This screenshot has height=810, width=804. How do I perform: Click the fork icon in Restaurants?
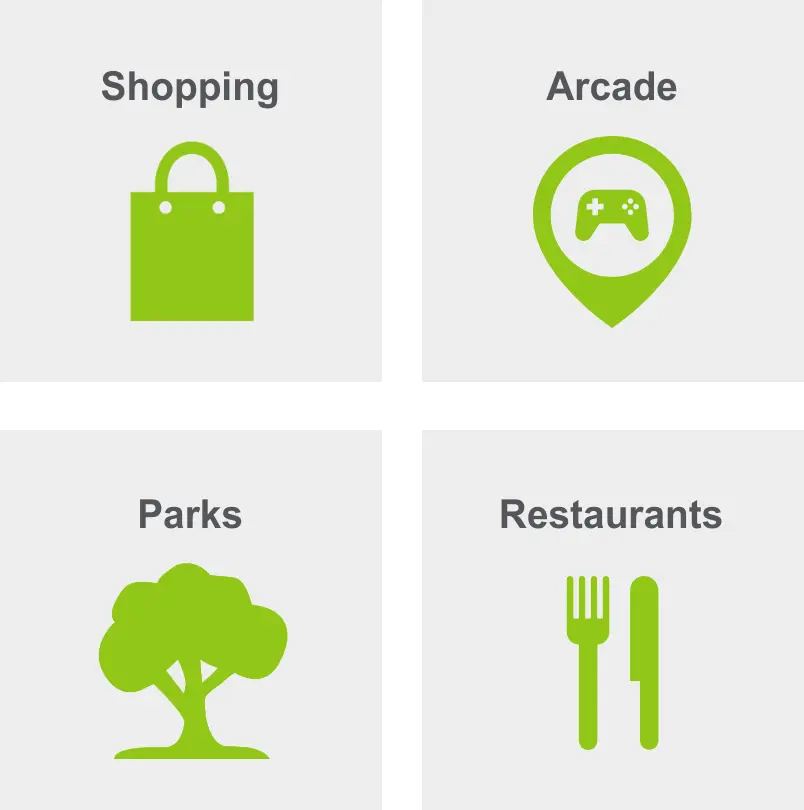coord(588,660)
